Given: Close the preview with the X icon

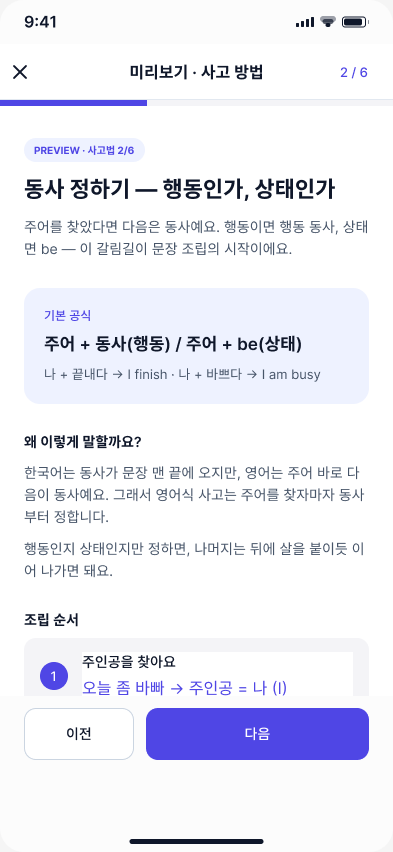Looking at the screenshot, I should [20, 72].
